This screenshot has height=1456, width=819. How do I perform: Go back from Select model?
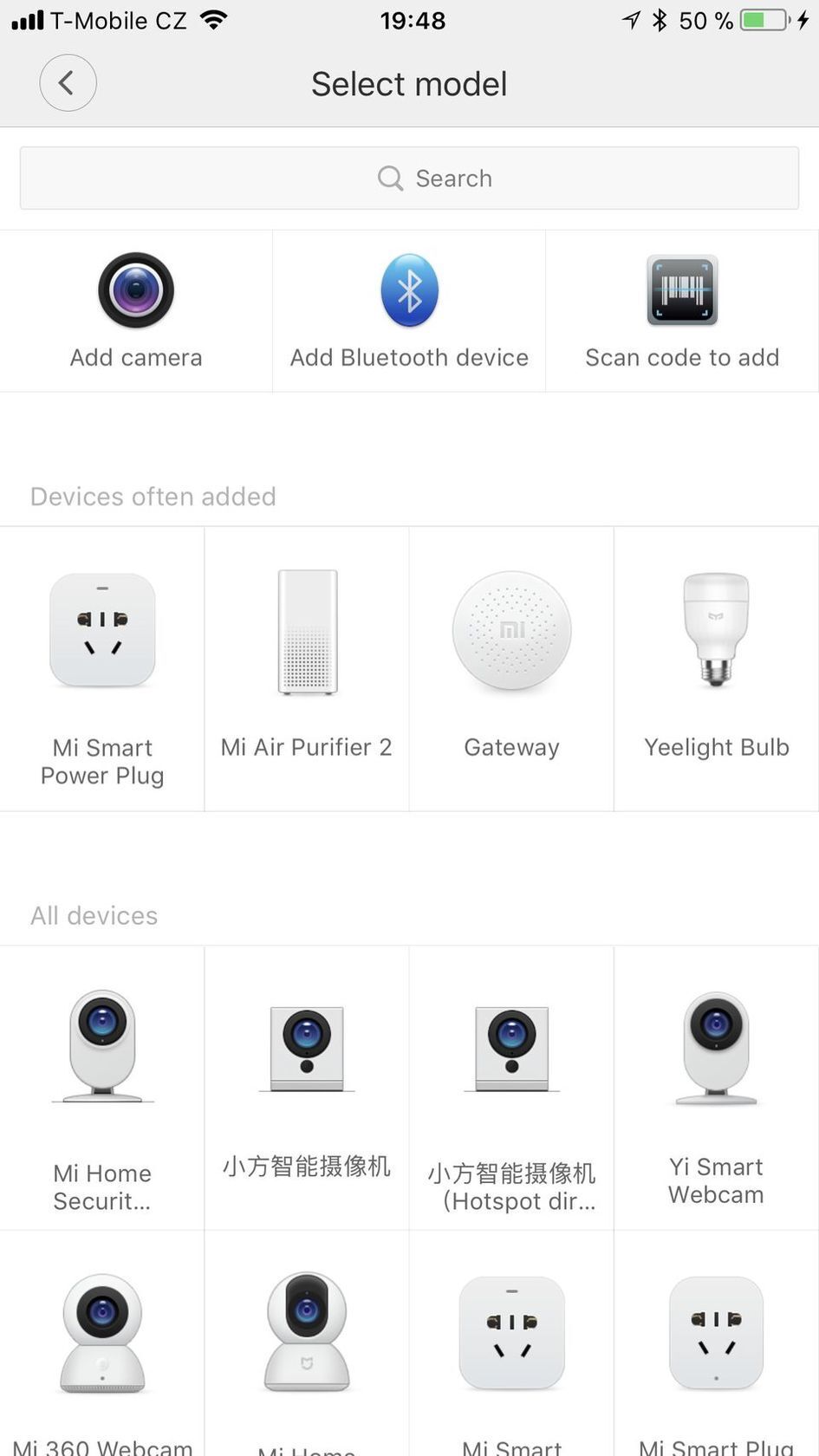point(68,83)
